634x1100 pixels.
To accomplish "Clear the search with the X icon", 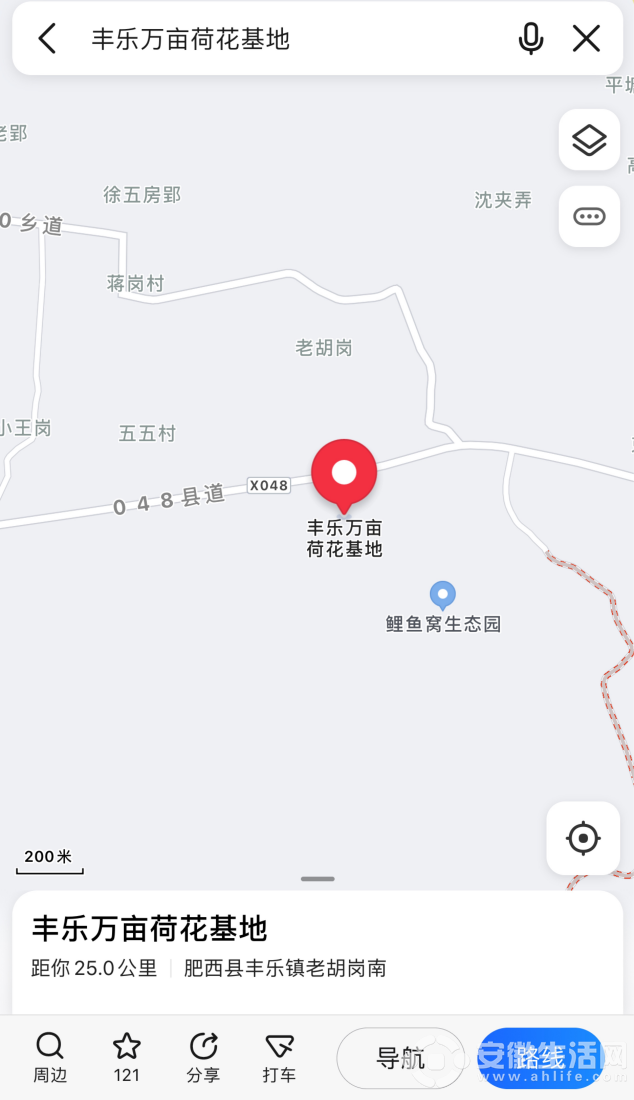I will tap(586, 39).
